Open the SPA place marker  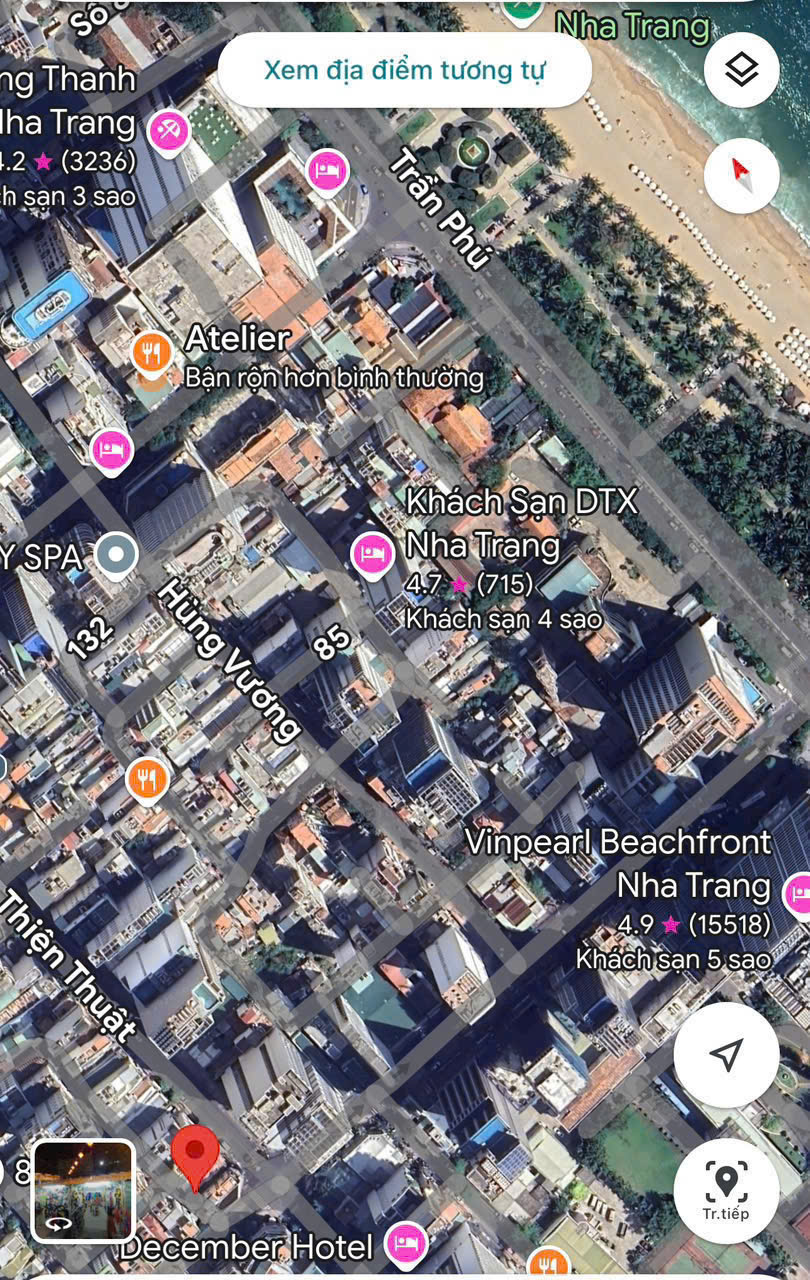click(x=116, y=554)
